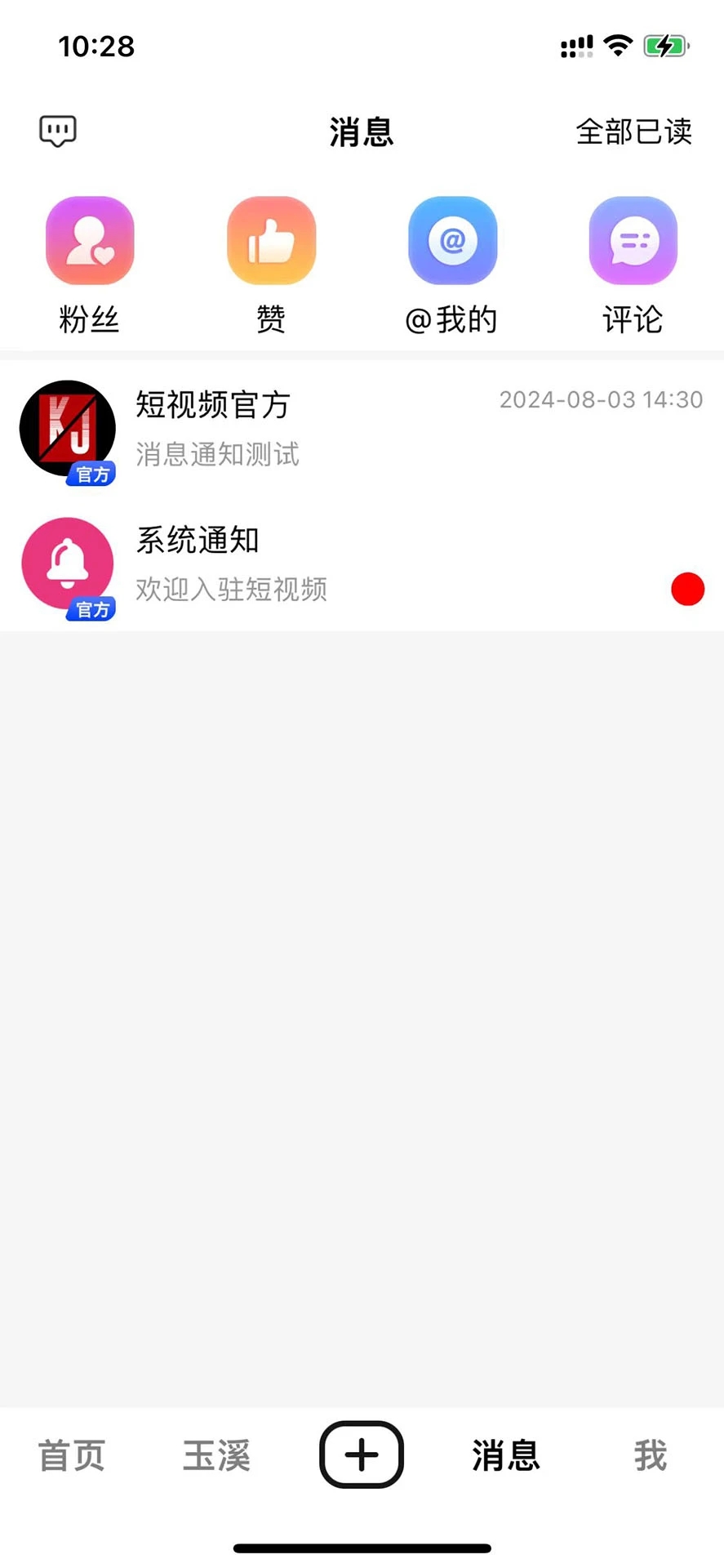This screenshot has width=724, height=1568.
Task: Open the 粉丝 (fans) notifications icon
Action: [90, 240]
